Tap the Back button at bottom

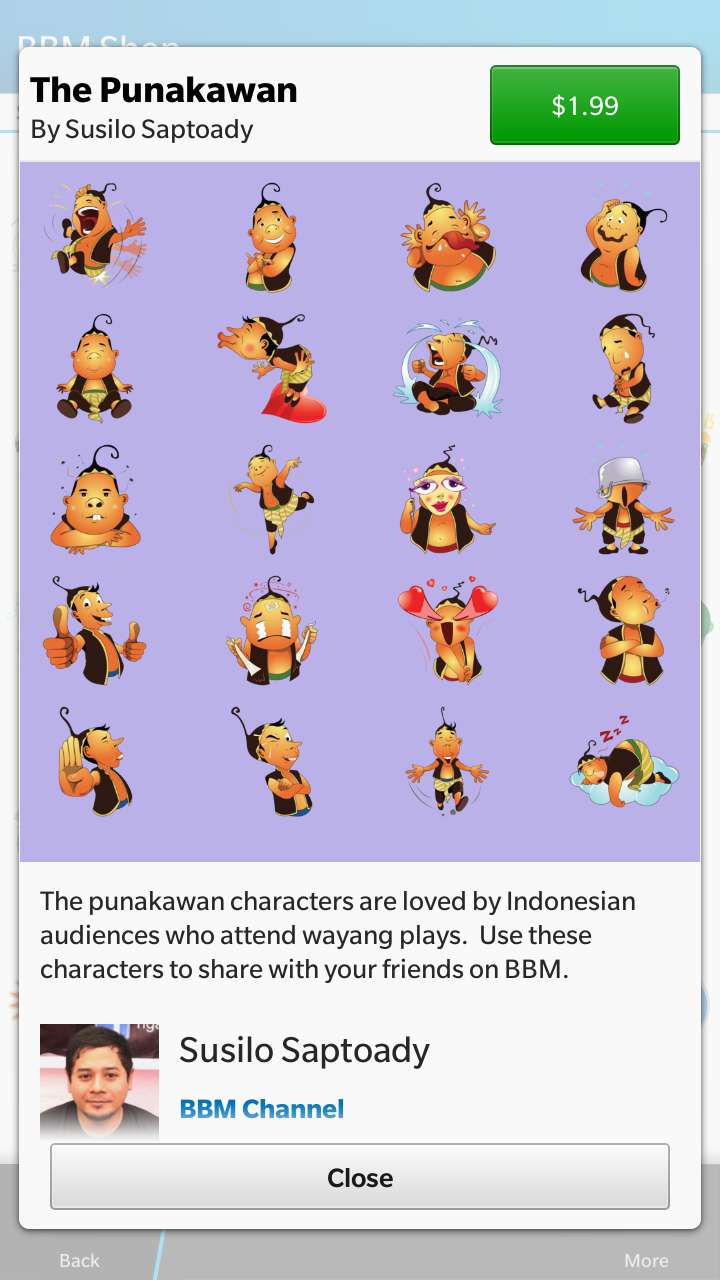pyautogui.click(x=80, y=1260)
